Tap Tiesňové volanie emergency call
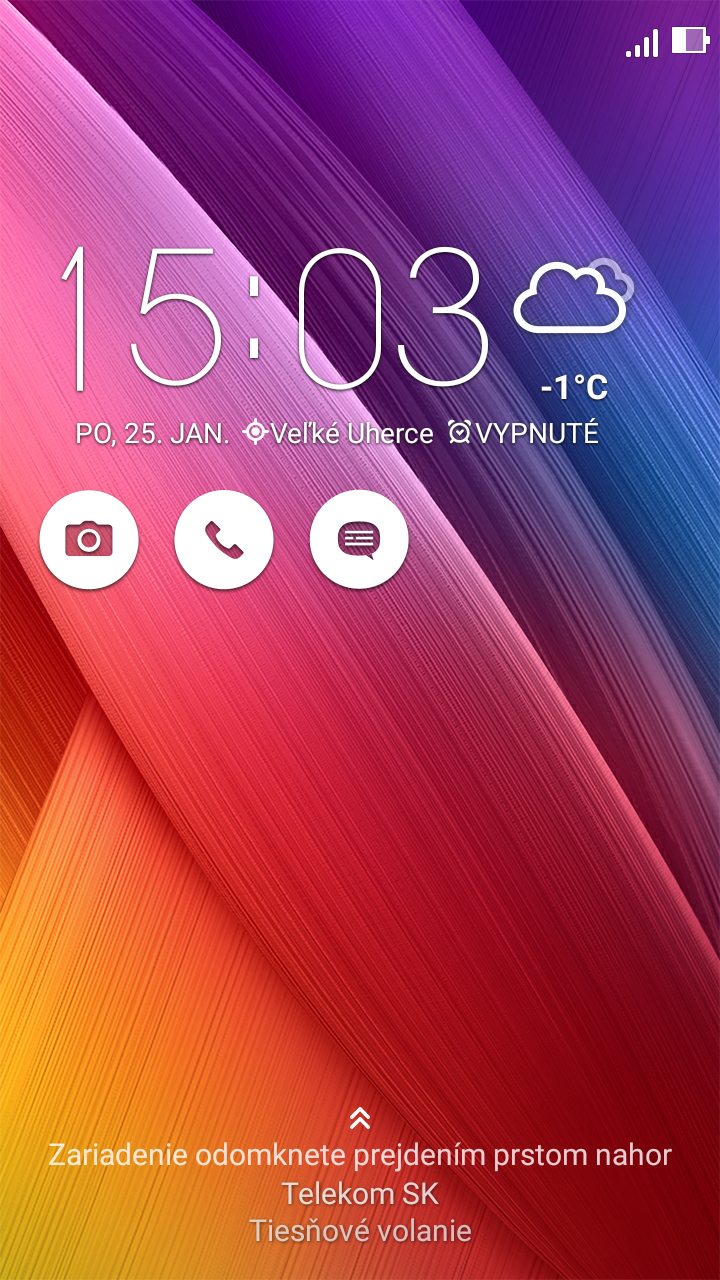The image size is (720, 1280). pyautogui.click(x=360, y=1231)
